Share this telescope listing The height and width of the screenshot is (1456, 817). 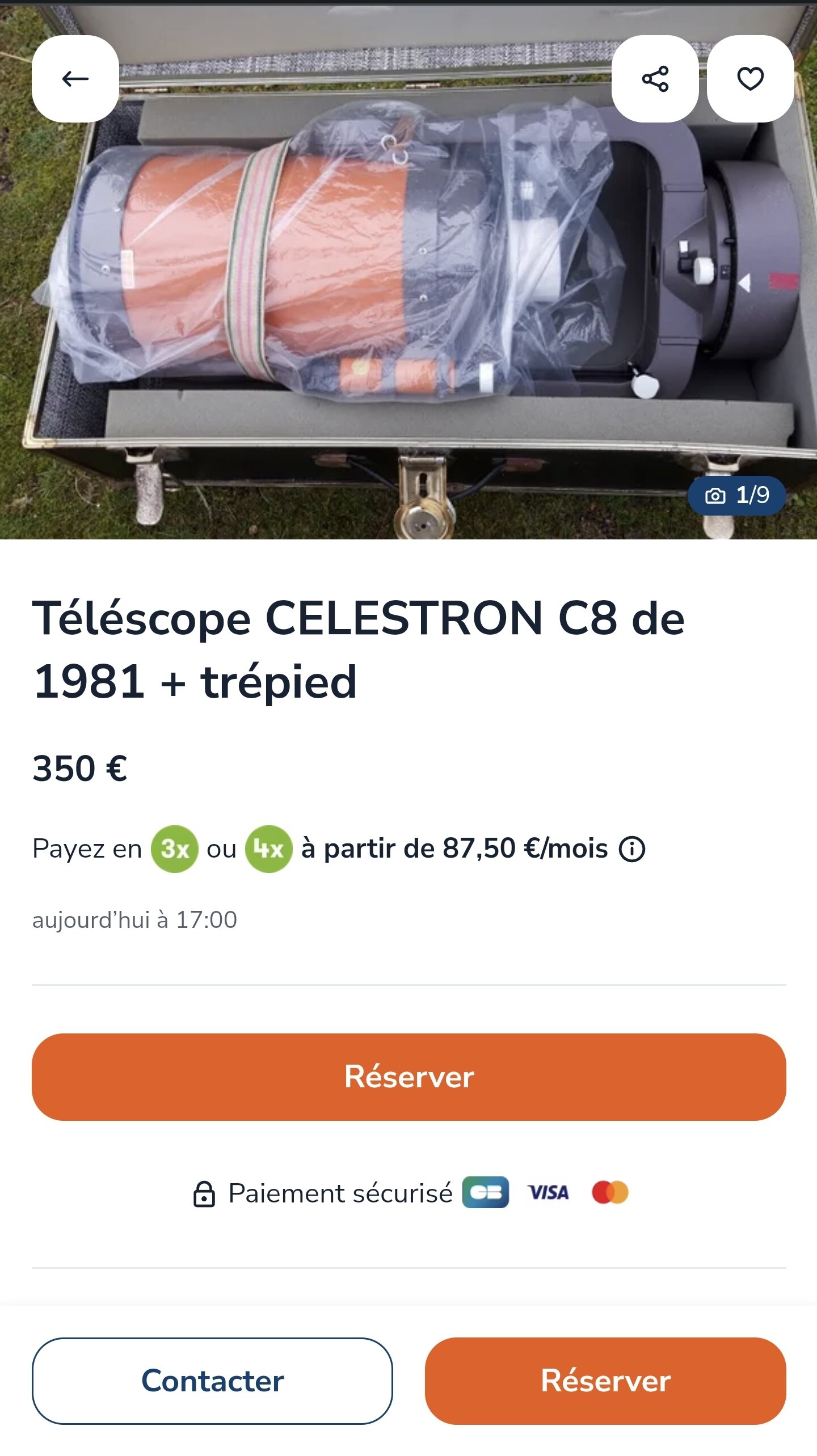pos(655,79)
